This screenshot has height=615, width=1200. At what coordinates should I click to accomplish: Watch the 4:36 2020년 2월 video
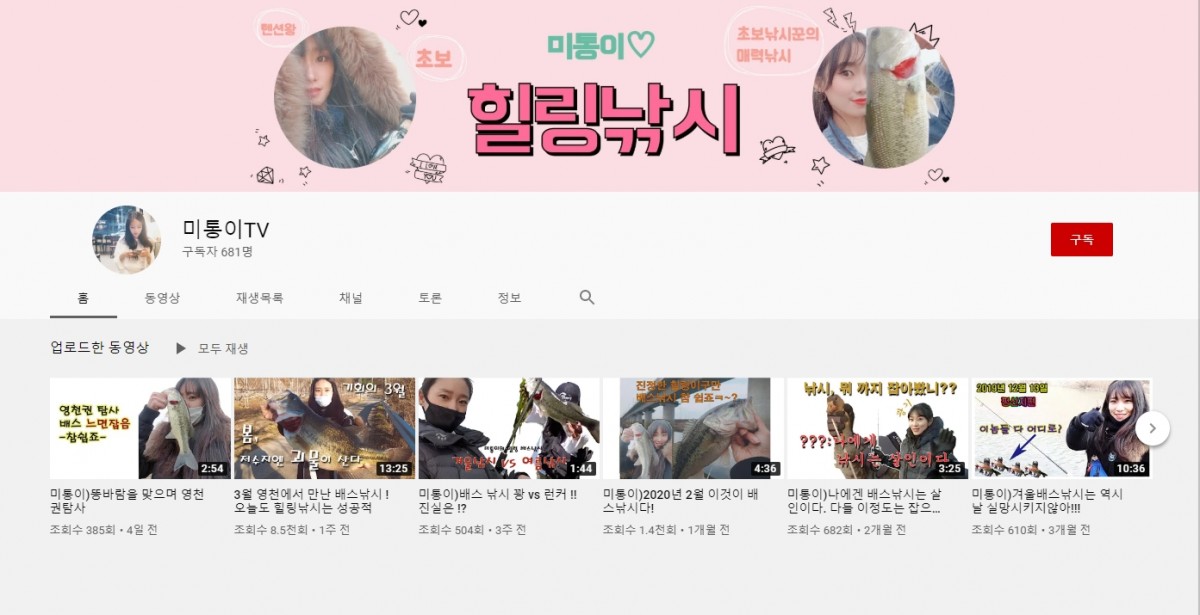tap(693, 428)
